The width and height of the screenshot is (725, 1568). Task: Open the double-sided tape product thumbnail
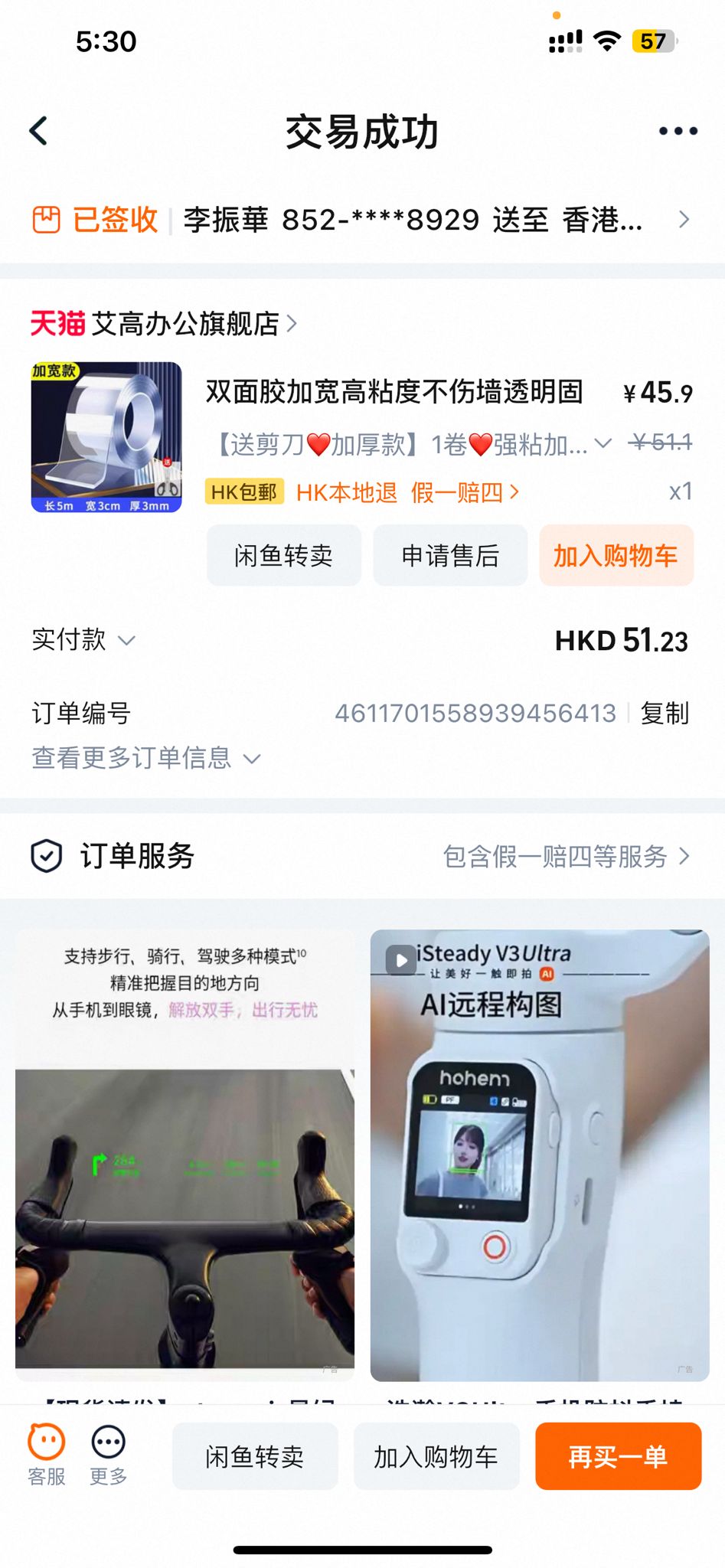tap(107, 439)
